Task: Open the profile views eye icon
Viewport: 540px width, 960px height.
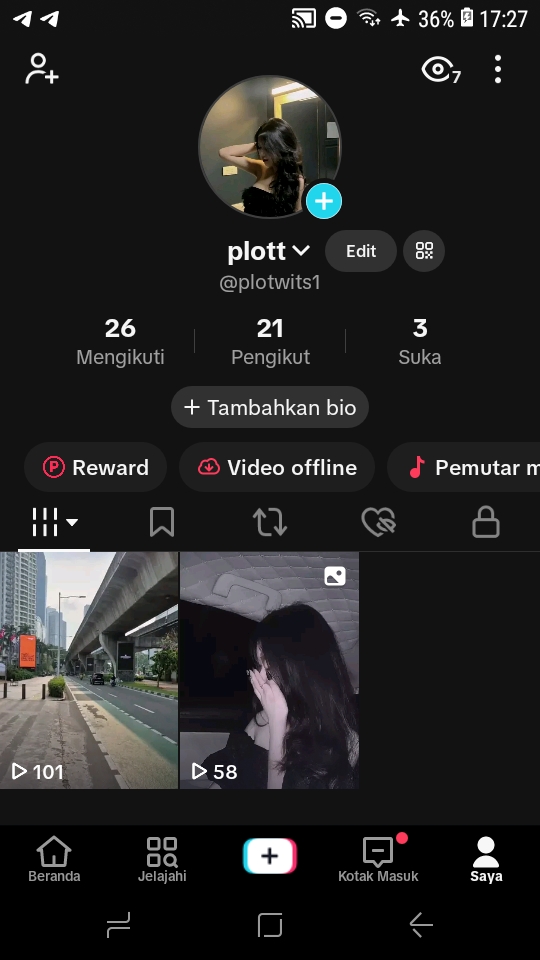Action: (441, 69)
